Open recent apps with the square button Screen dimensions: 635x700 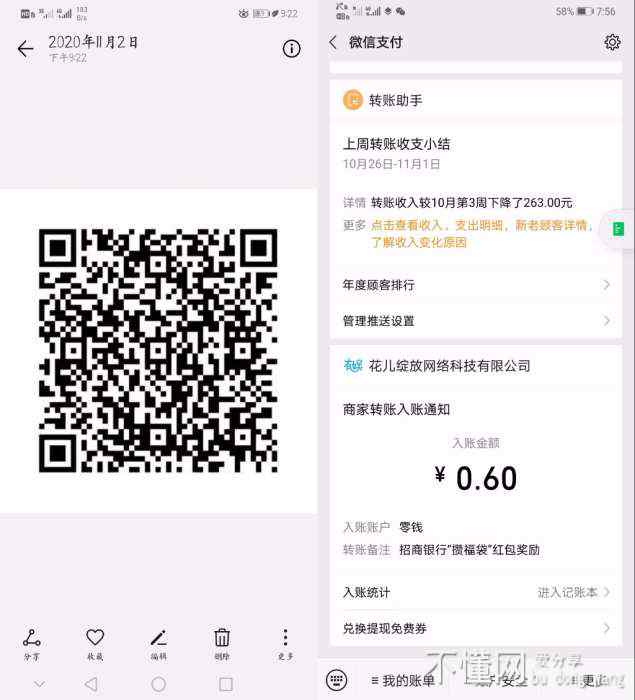click(x=226, y=684)
